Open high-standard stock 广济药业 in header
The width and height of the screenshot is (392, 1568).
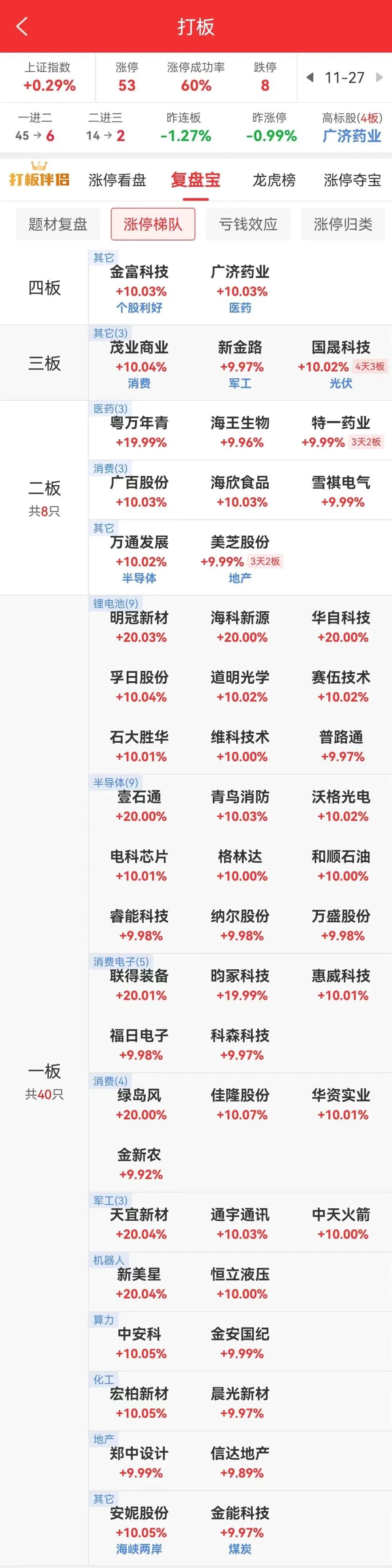[x=352, y=136]
